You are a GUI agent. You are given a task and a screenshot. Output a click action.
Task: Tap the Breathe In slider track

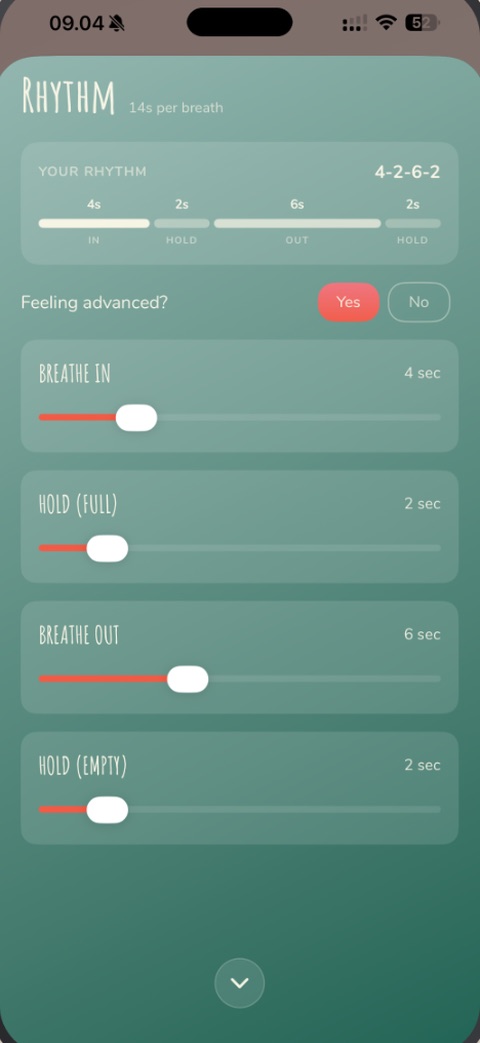239,418
